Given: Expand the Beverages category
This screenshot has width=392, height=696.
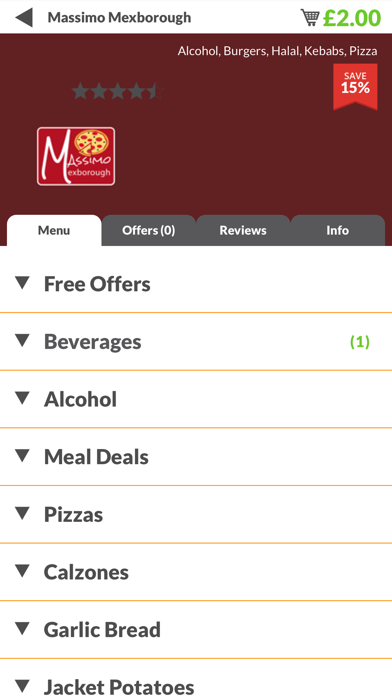Looking at the screenshot, I should [196, 342].
